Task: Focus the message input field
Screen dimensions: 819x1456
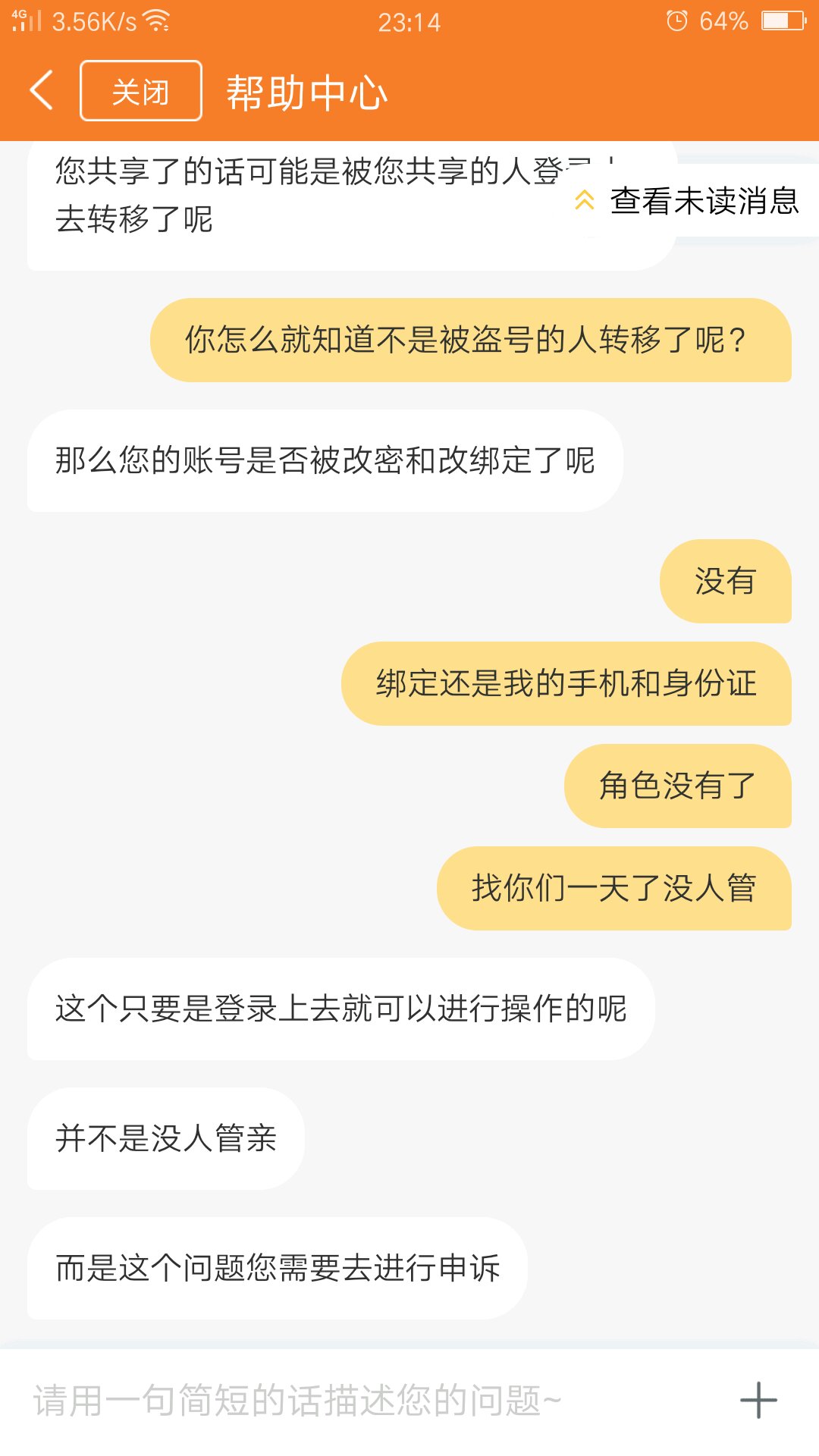Action: pyautogui.click(x=364, y=1400)
